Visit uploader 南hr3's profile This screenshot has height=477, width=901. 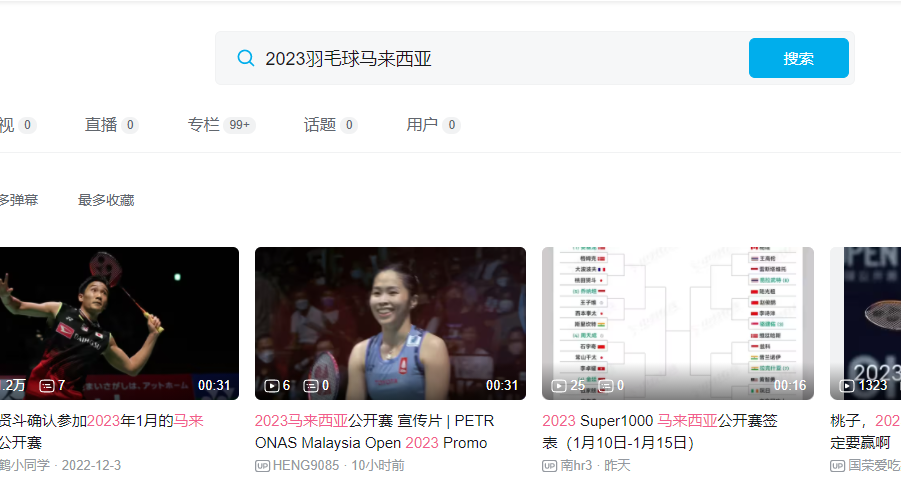tap(577, 465)
